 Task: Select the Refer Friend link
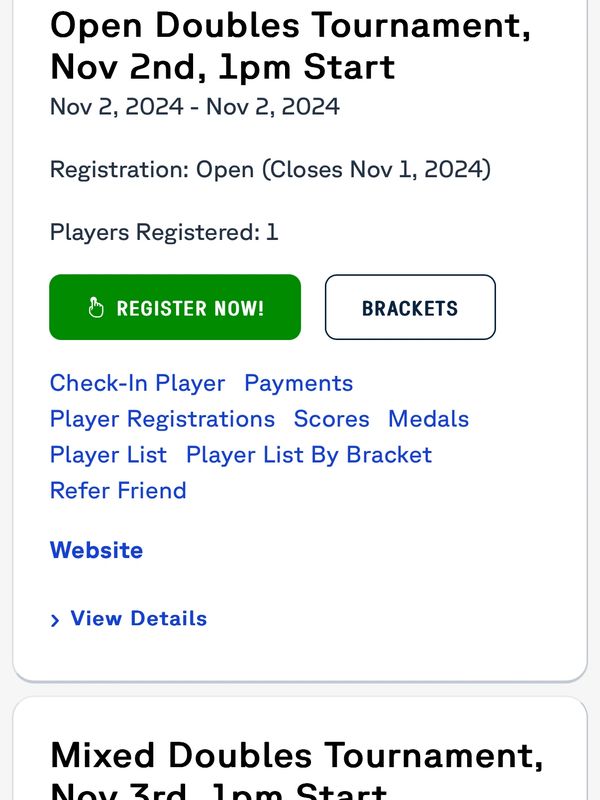point(118,491)
